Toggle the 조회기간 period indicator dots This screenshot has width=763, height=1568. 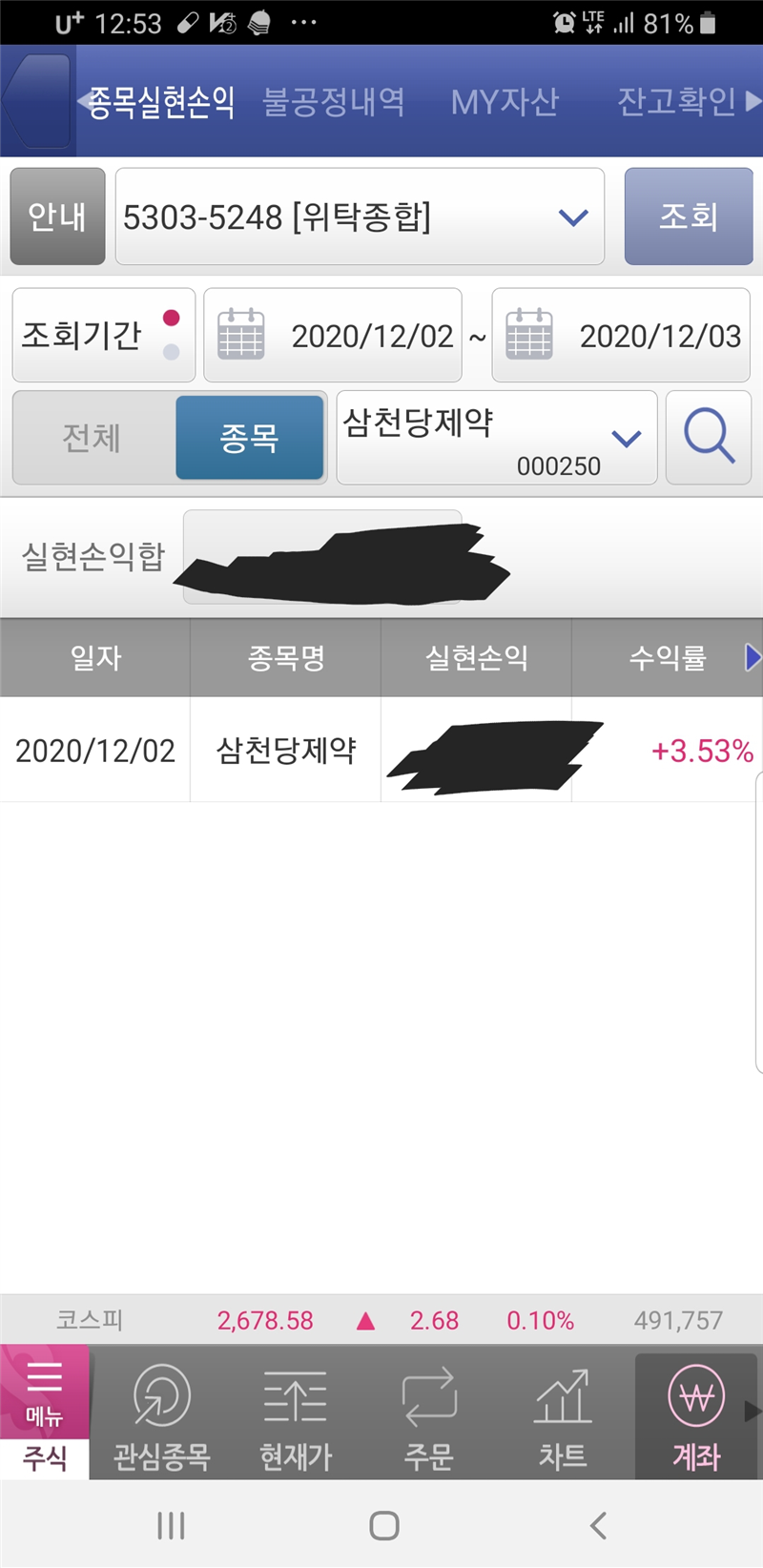tap(173, 335)
